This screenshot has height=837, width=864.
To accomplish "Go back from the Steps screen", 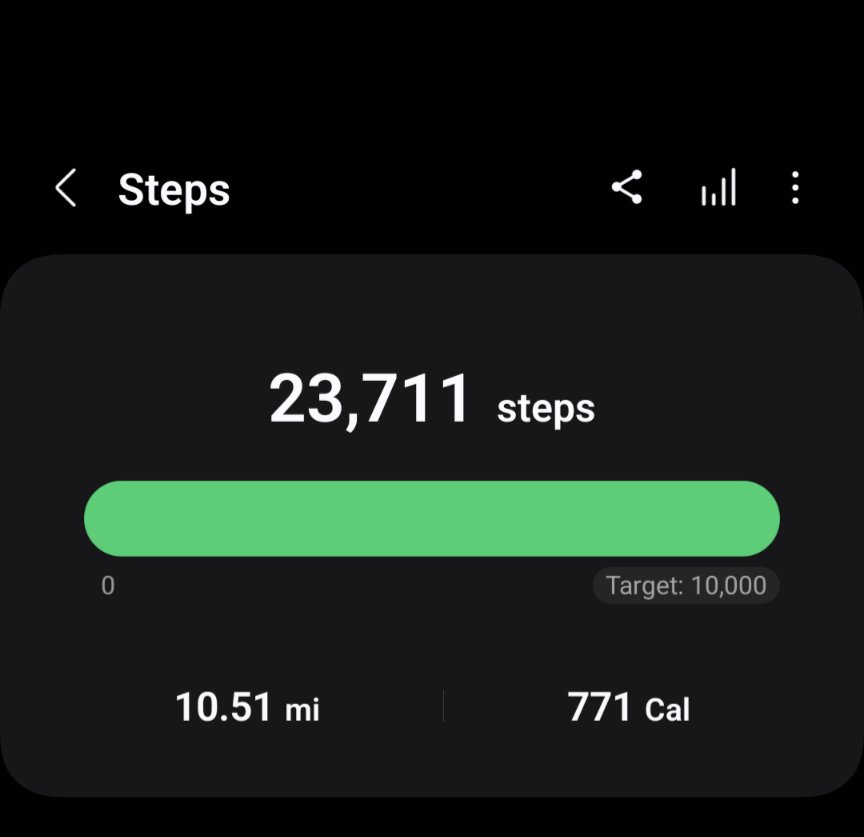I will (66, 188).
